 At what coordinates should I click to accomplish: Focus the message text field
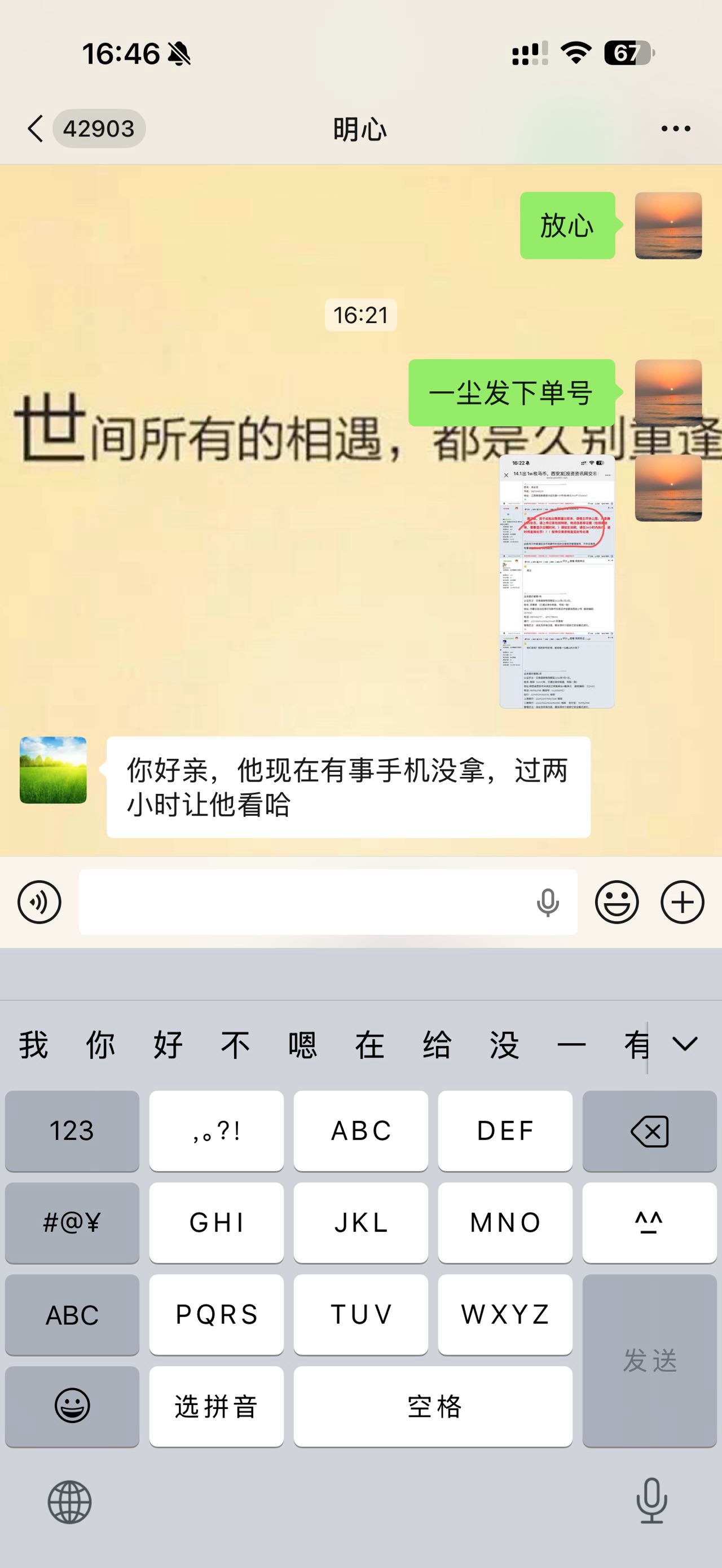305,902
